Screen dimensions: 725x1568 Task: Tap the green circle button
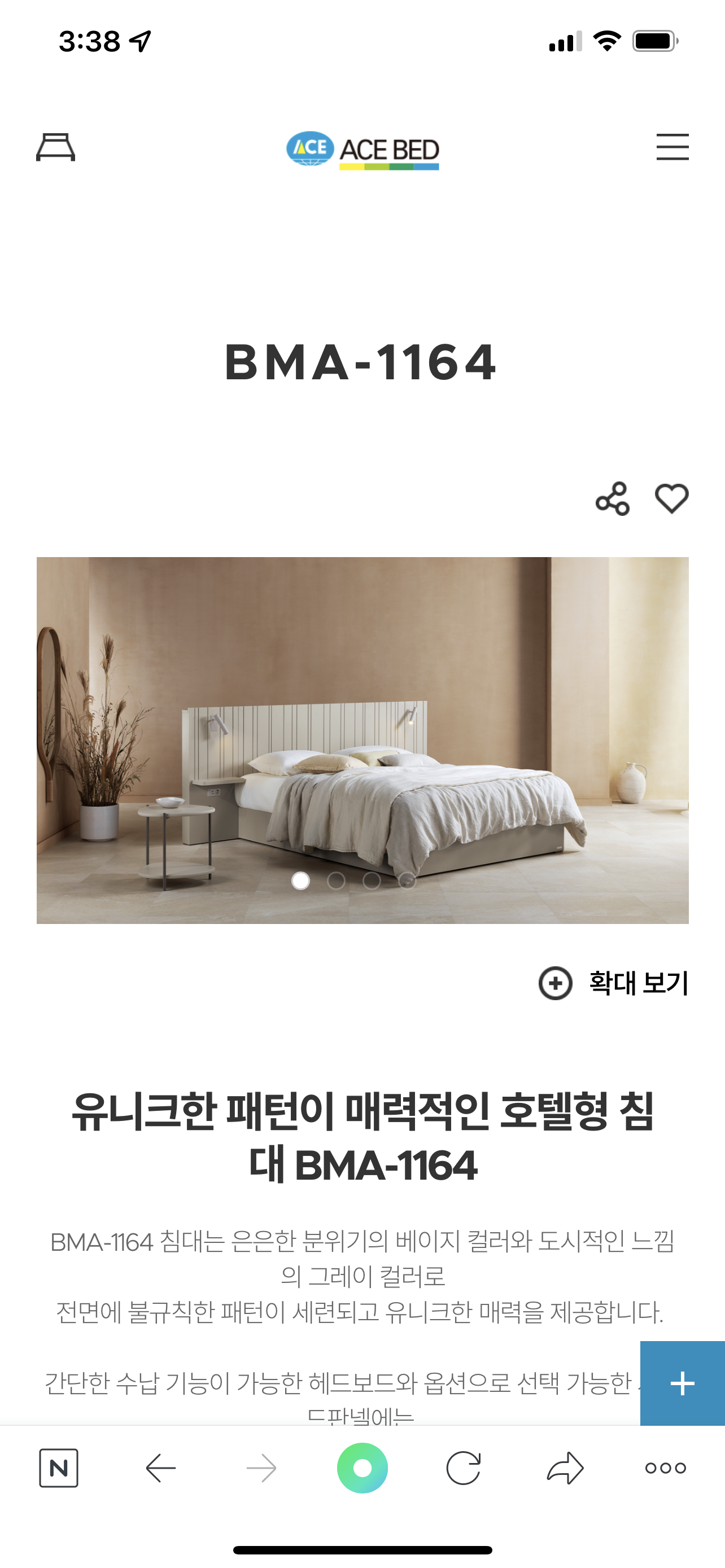coord(362,1468)
